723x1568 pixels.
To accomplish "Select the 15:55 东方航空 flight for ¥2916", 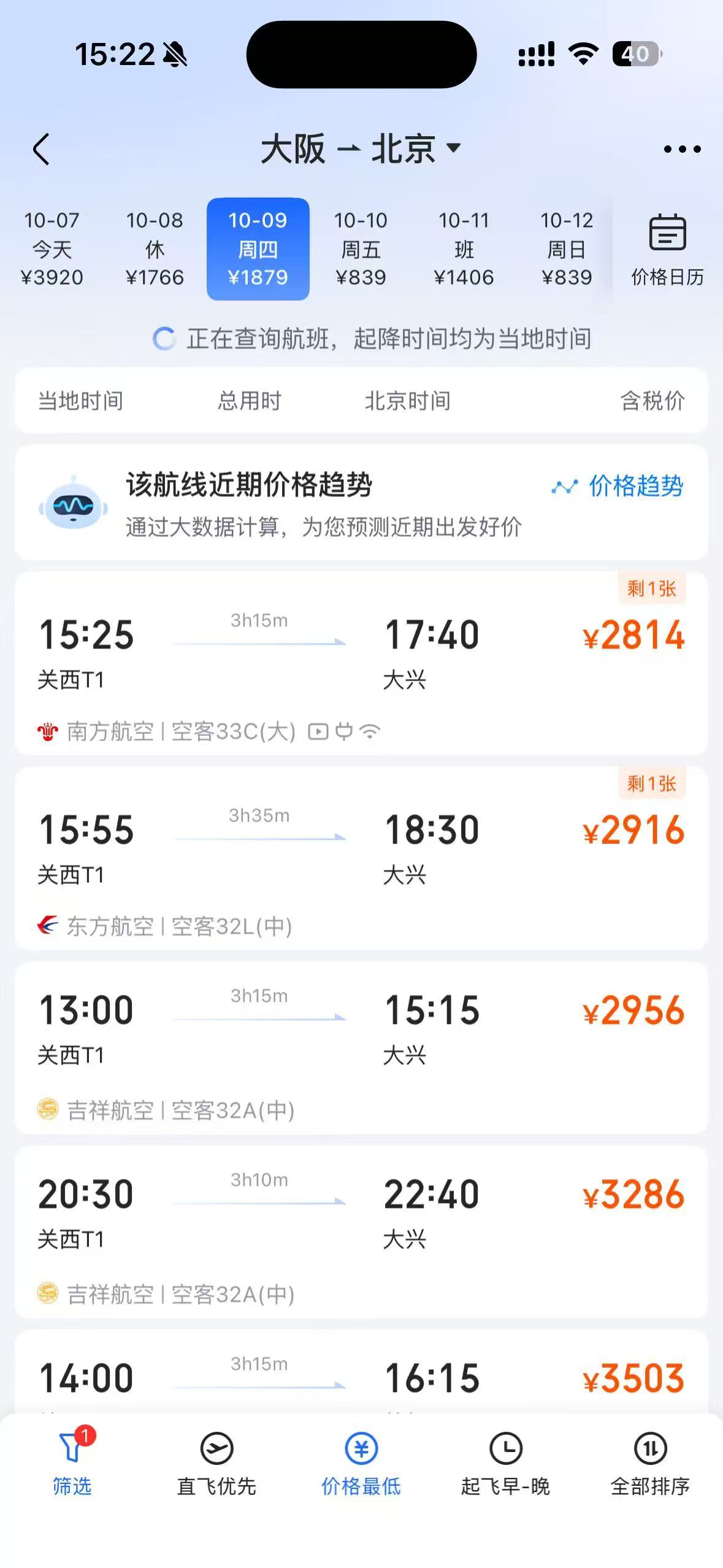I will click(x=361, y=858).
